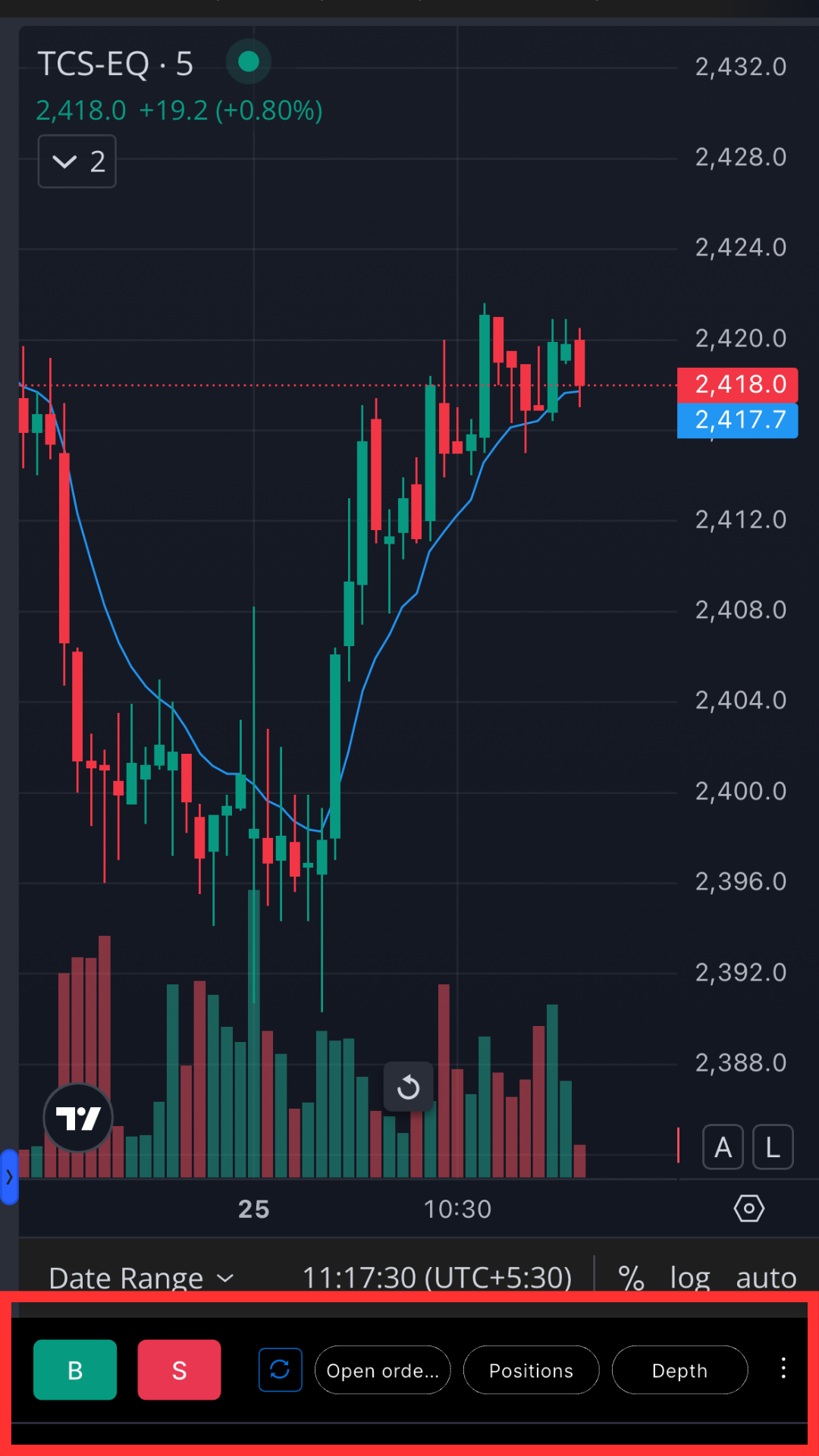Tap the L log-scale button

(x=773, y=1147)
